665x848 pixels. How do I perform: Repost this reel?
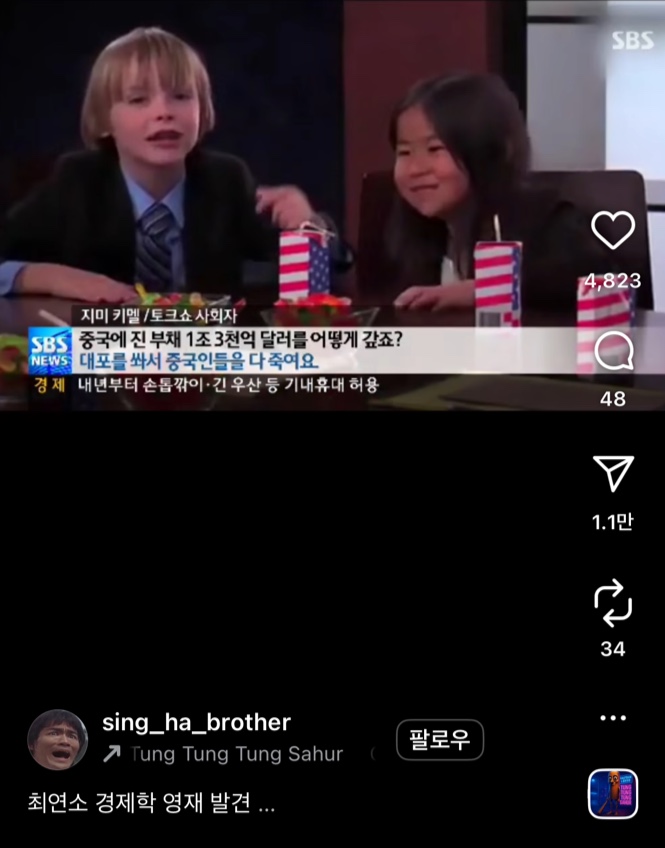(613, 602)
